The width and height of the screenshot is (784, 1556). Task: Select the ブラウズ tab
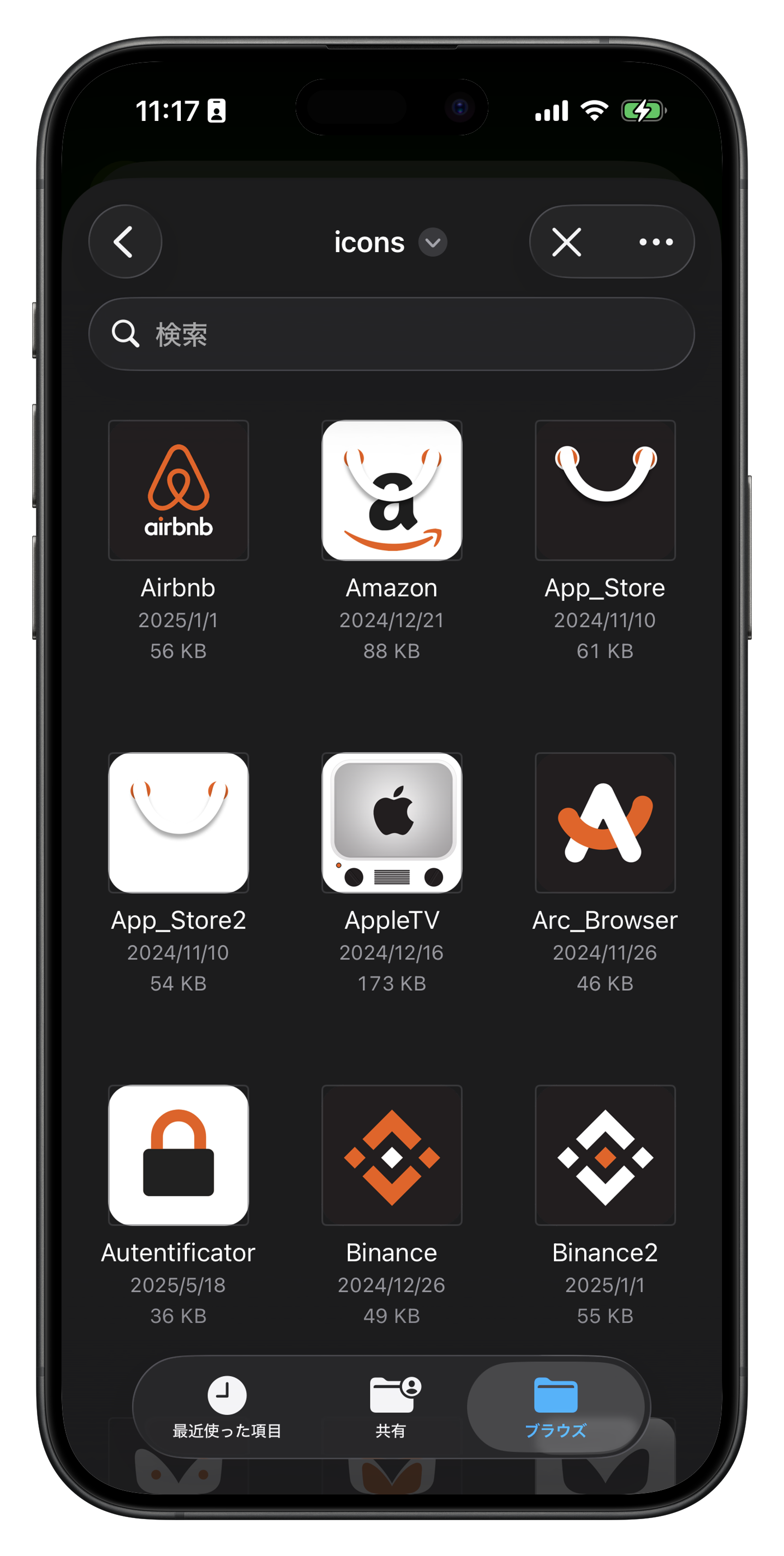point(555,1407)
